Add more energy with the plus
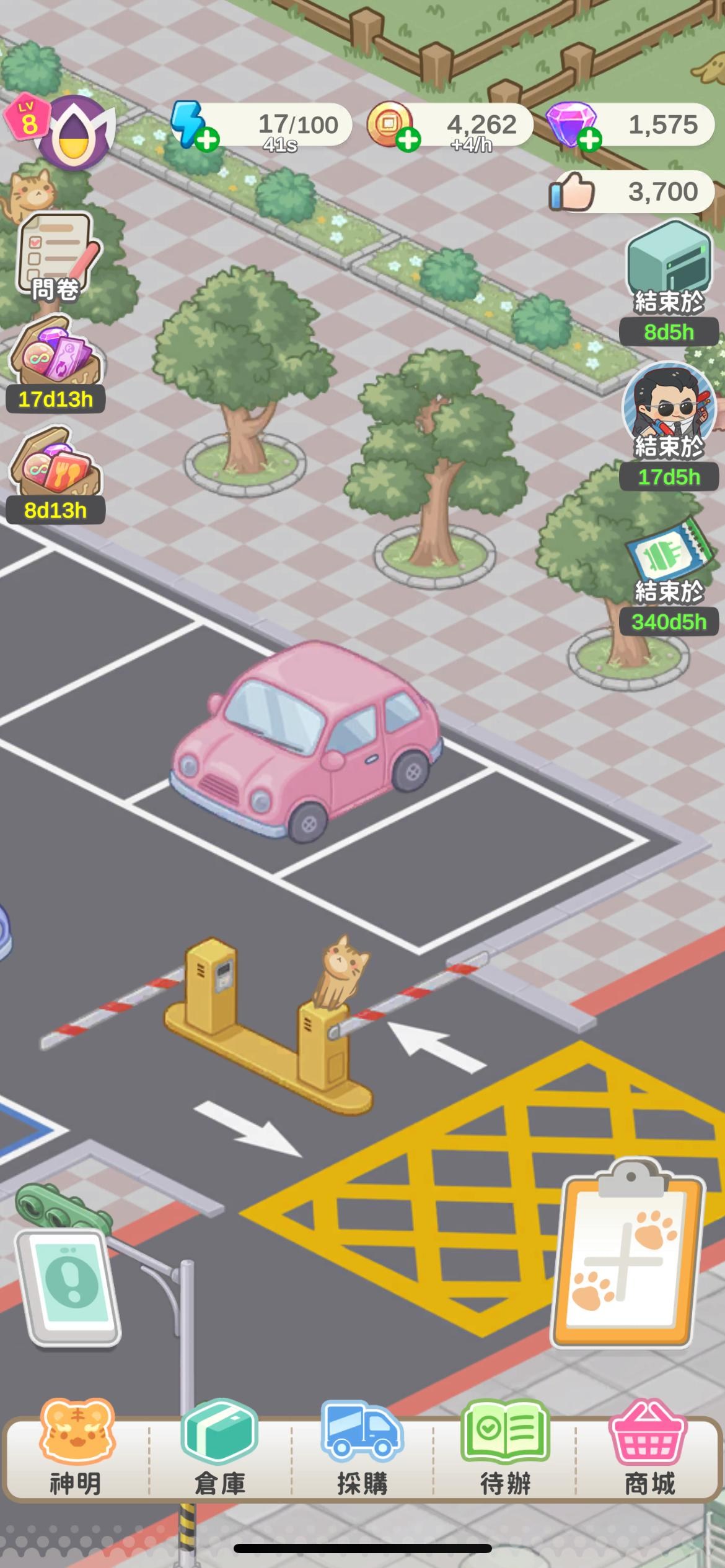Image resolution: width=725 pixels, height=1568 pixels. point(207,140)
